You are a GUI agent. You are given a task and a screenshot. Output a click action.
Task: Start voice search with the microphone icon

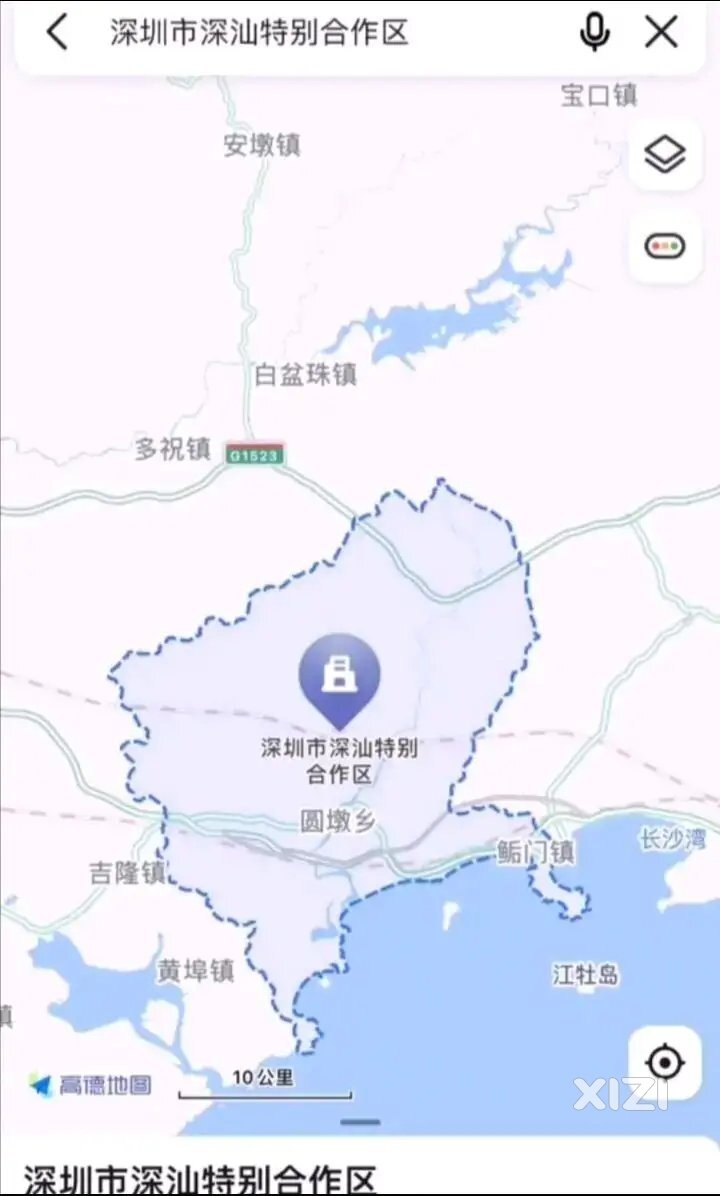[594, 33]
